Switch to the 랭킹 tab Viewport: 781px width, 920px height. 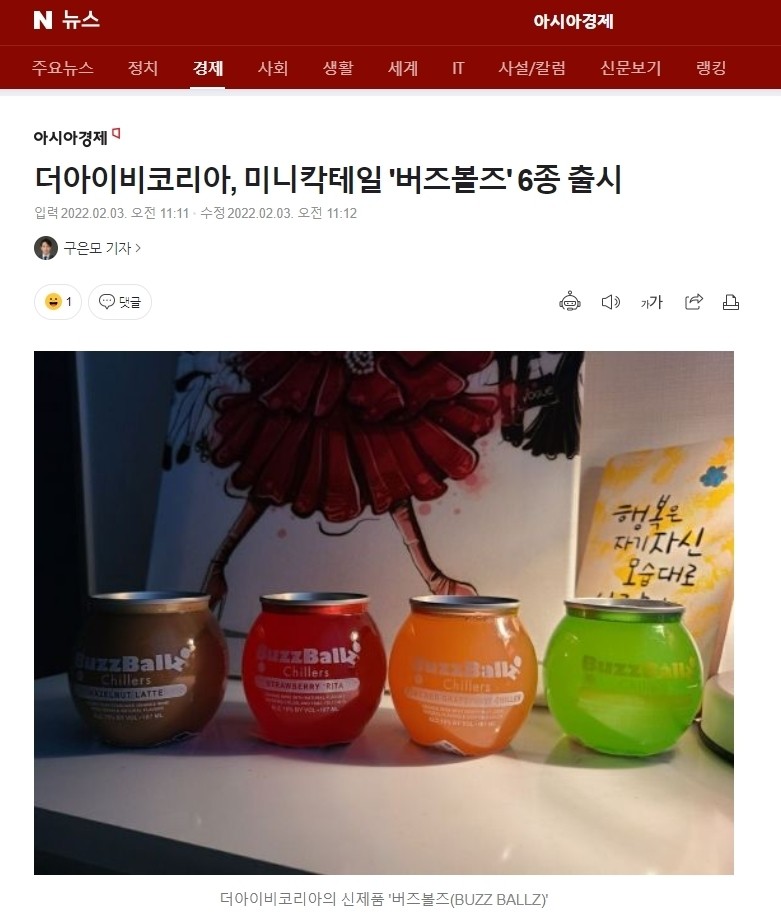click(711, 68)
